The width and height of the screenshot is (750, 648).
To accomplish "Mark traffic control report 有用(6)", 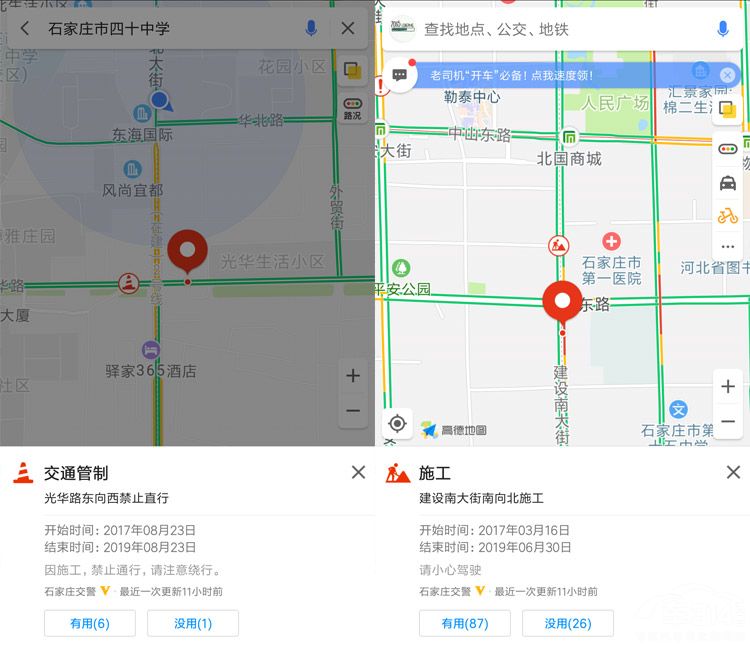I will [89, 623].
